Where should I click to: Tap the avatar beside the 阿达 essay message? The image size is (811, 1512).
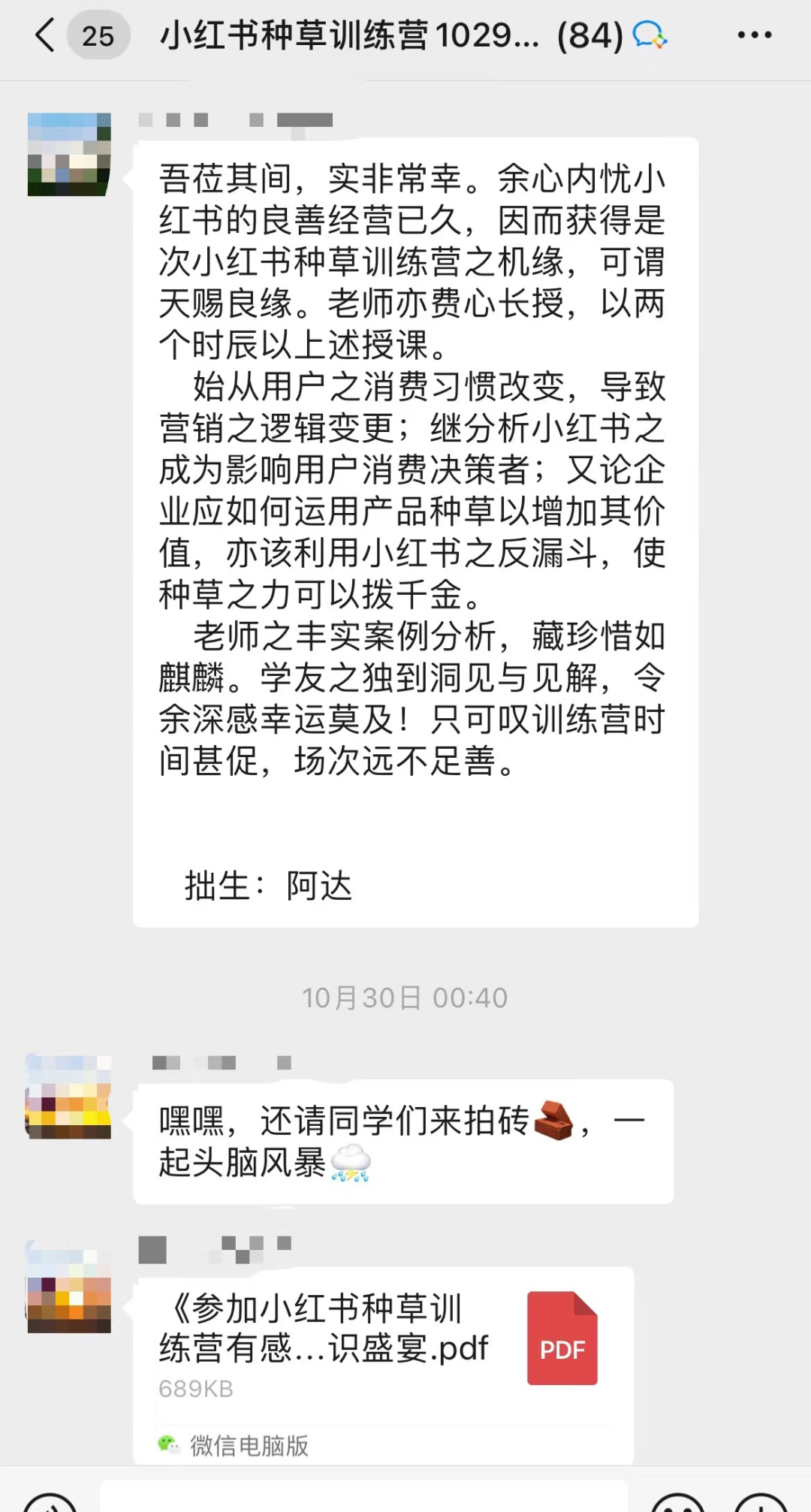pyautogui.click(x=69, y=155)
